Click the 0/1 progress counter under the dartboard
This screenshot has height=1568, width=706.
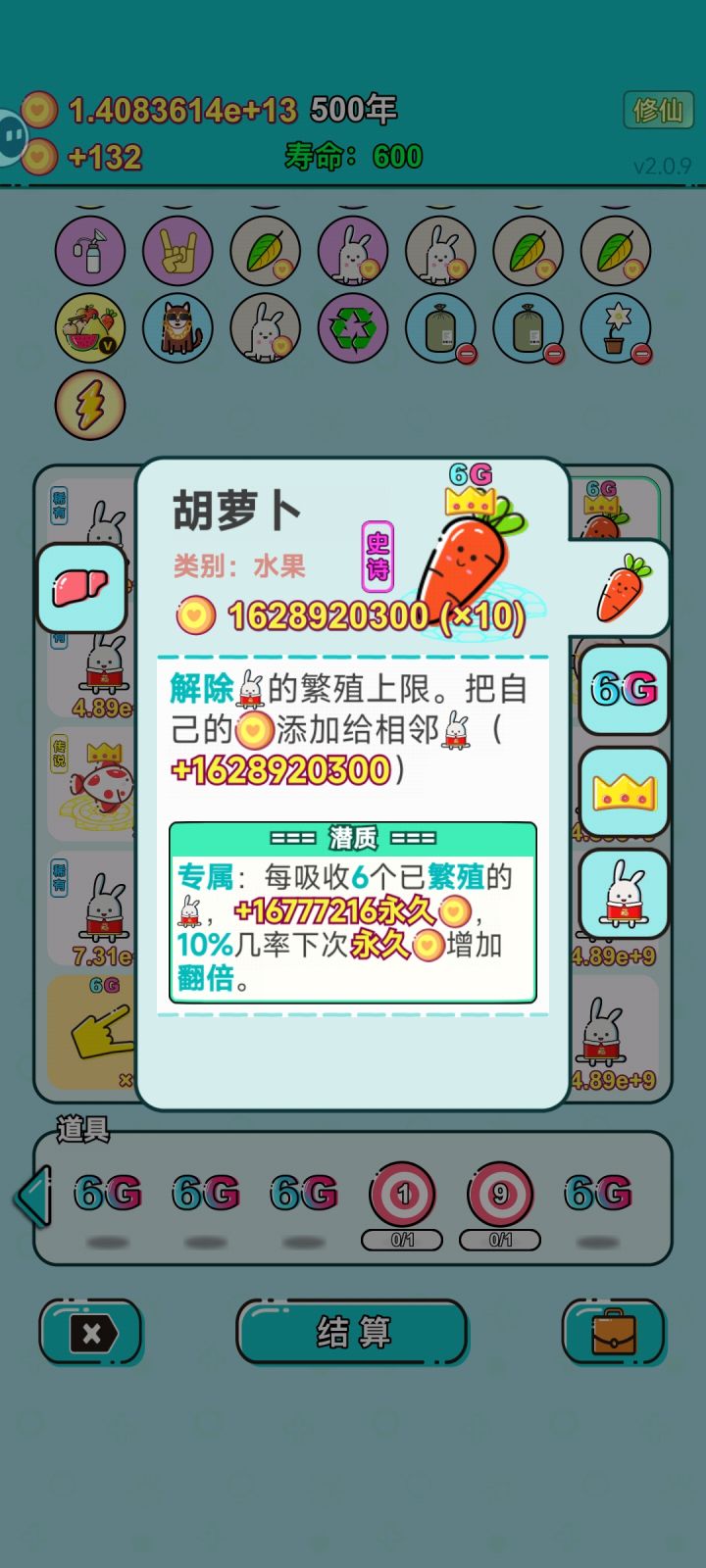(x=498, y=1241)
